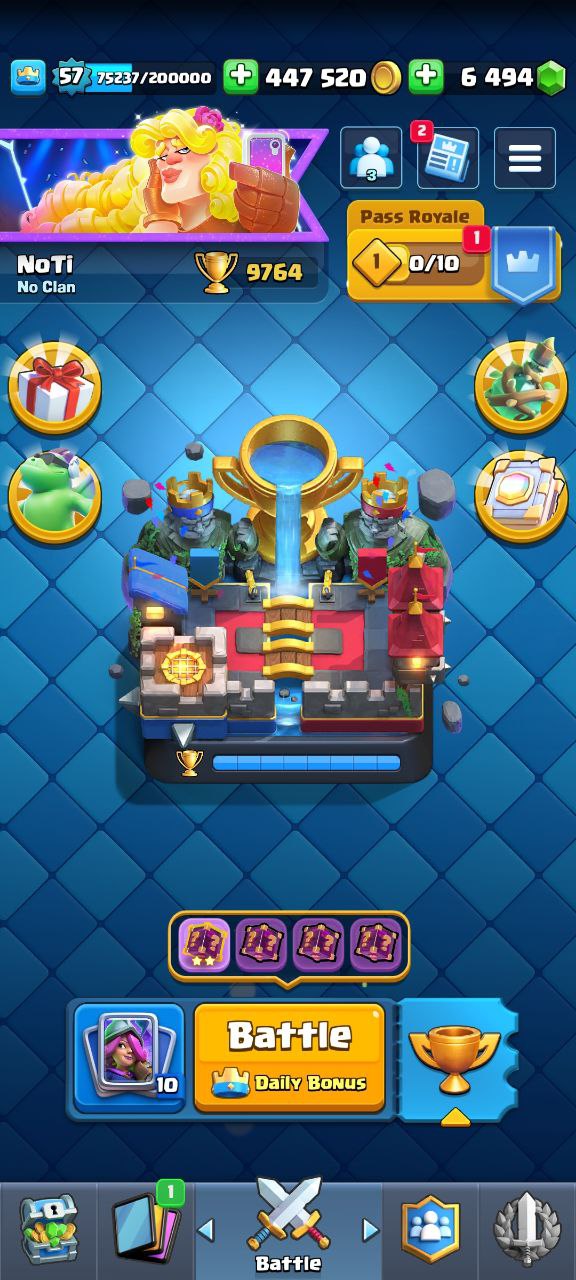Screen dimensions: 576x1280
Task: Open the King level badge
Action: (71, 77)
